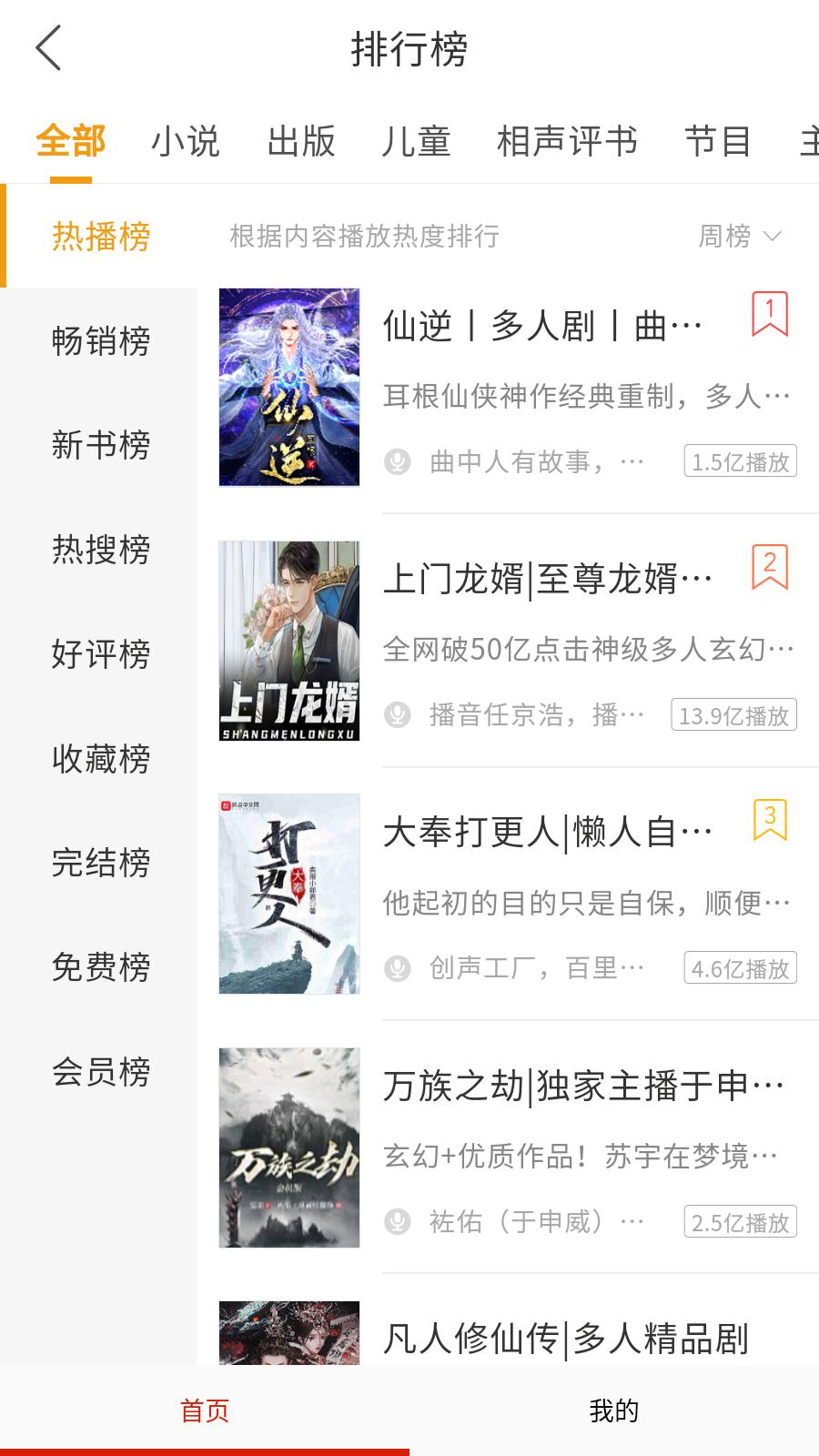Open the 畅销榜 ranking list

tap(100, 341)
